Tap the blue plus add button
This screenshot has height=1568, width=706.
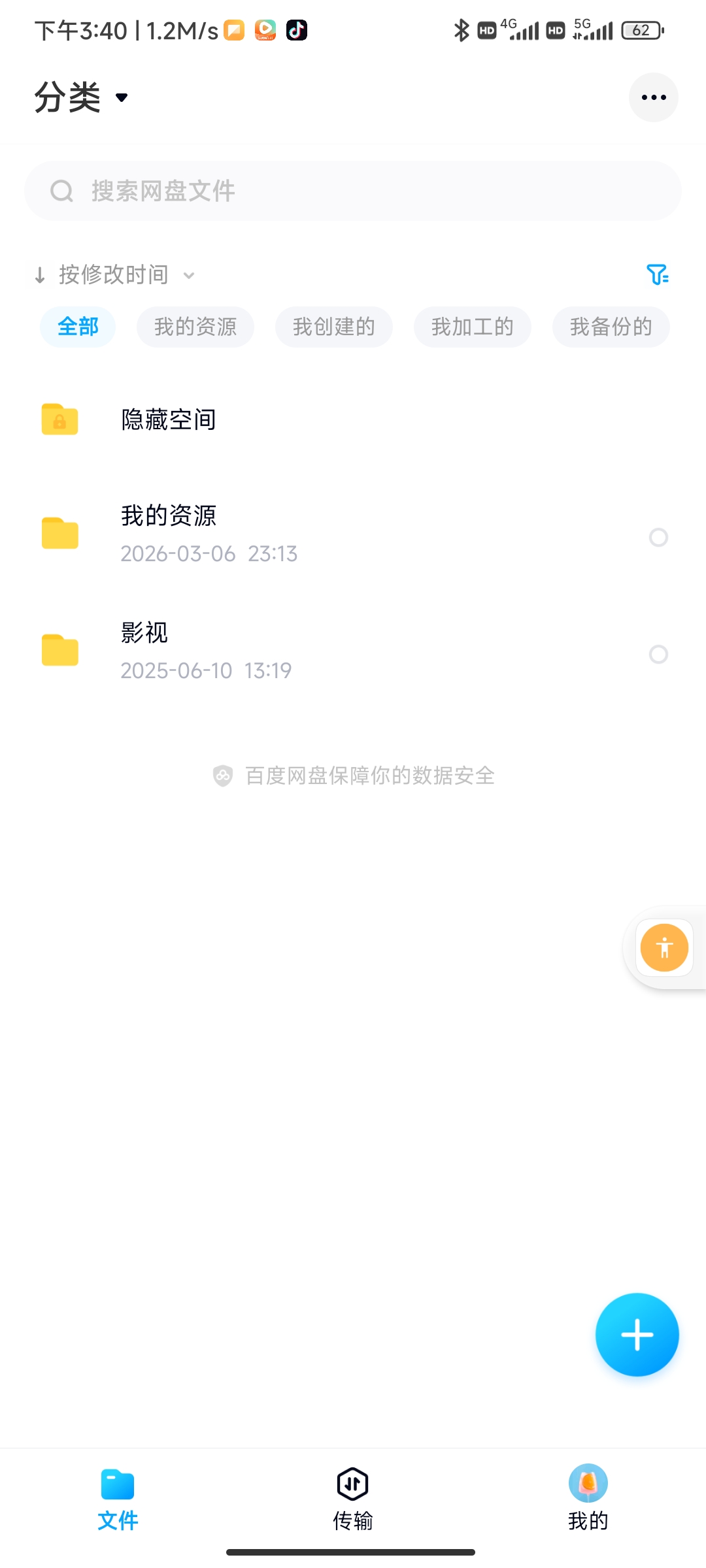(637, 1335)
